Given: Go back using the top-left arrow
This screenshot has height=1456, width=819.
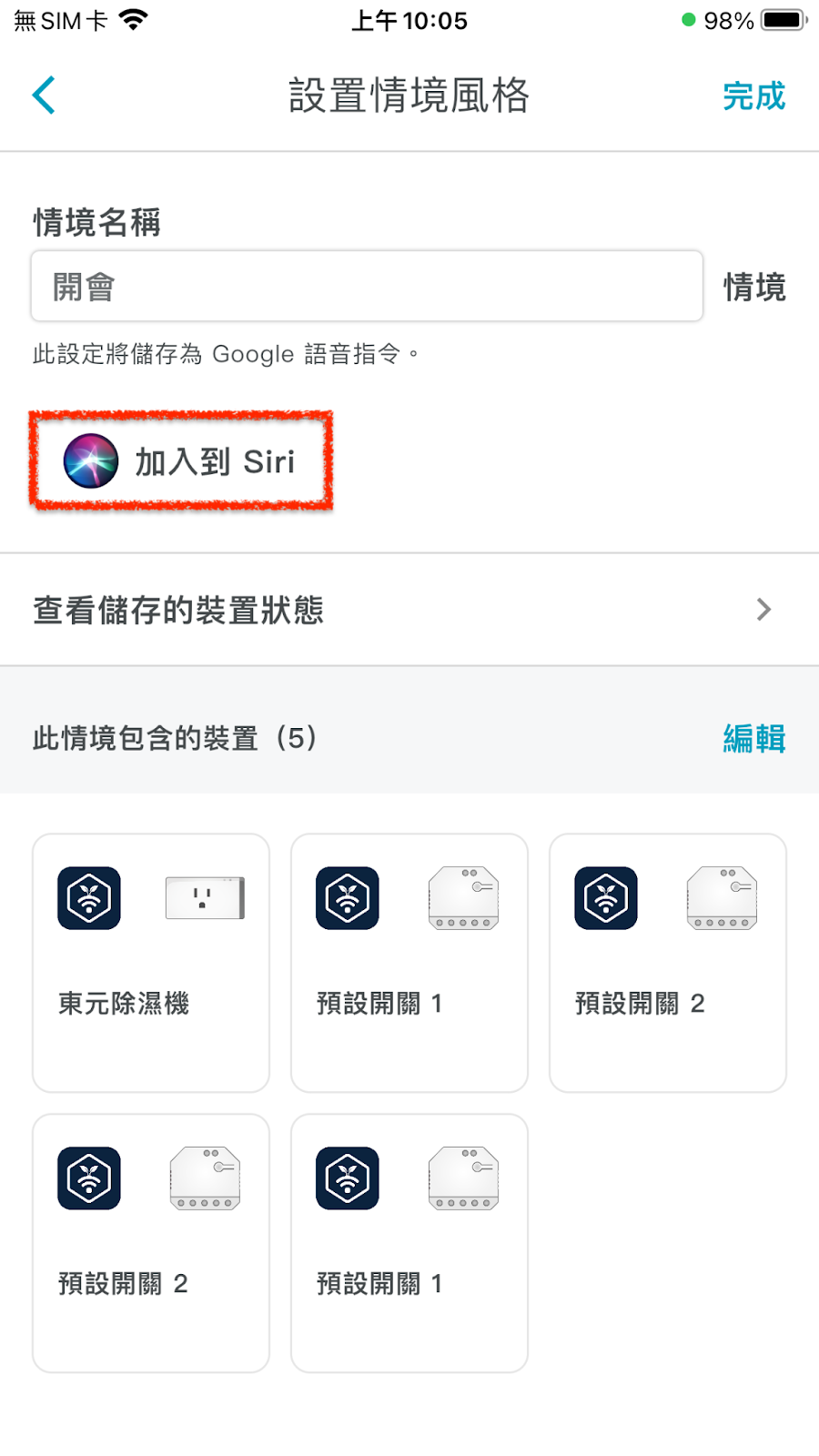Looking at the screenshot, I should point(44,96).
